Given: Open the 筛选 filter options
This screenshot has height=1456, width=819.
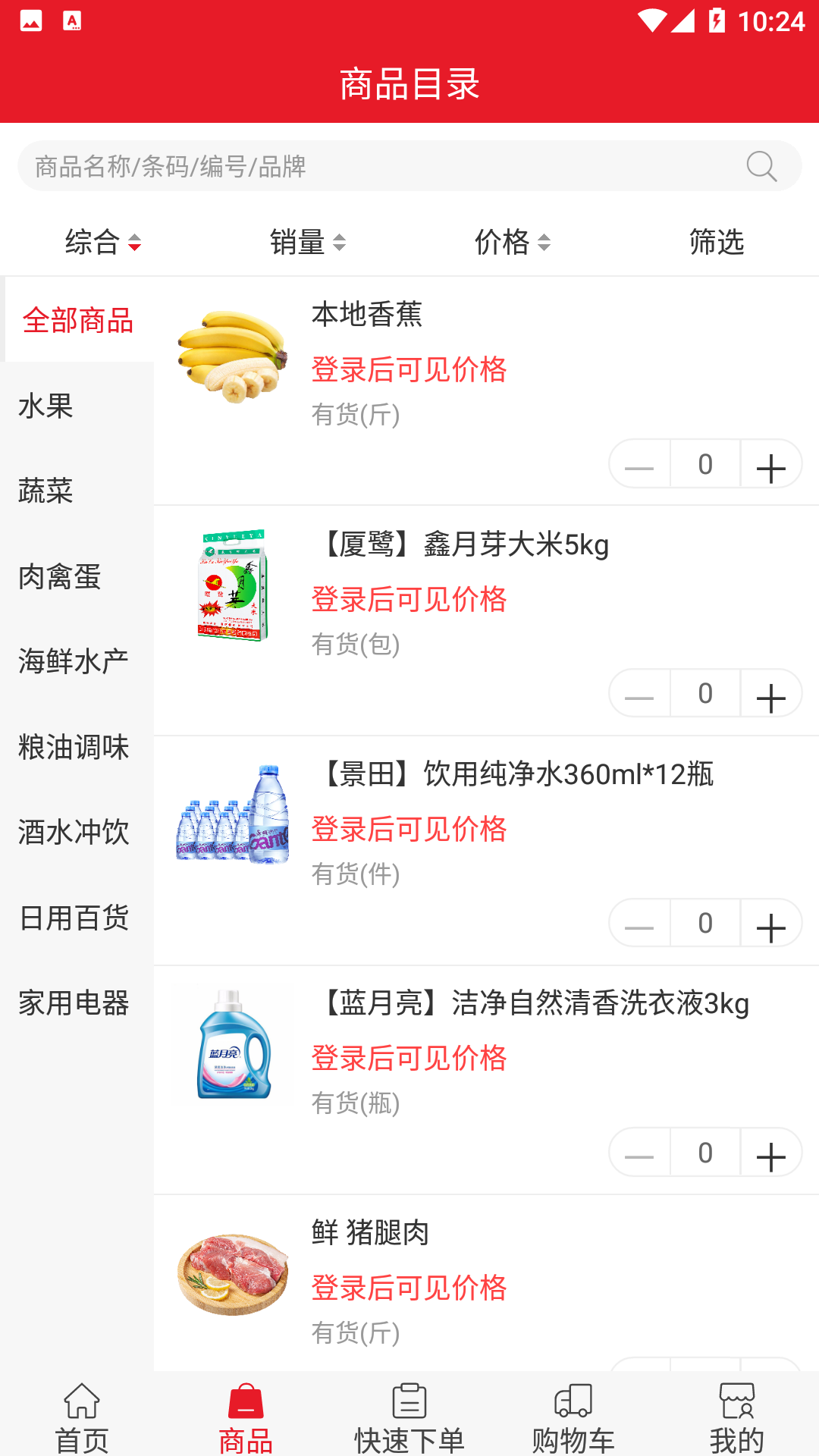Looking at the screenshot, I should (x=716, y=242).
